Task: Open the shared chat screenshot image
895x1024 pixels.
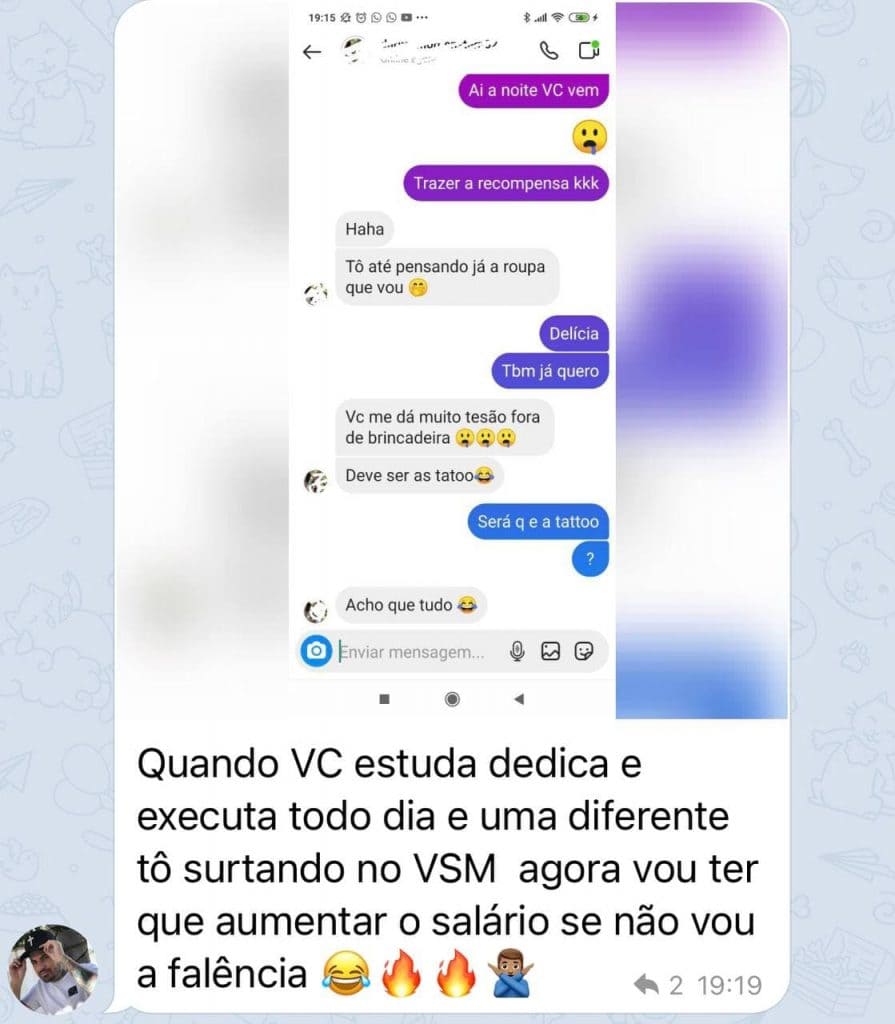Action: click(x=452, y=360)
